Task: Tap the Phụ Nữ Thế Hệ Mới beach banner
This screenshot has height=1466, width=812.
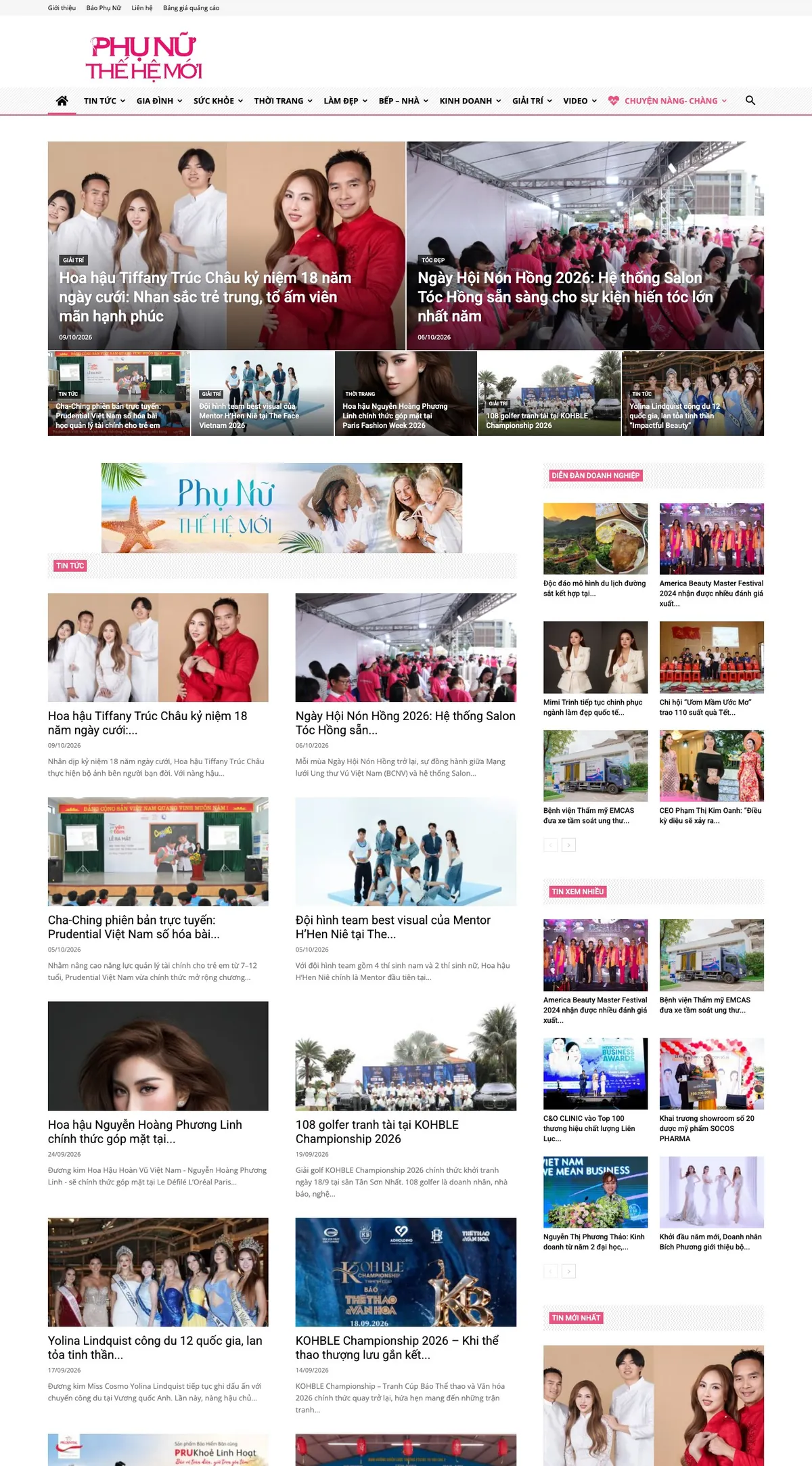Action: coord(281,508)
